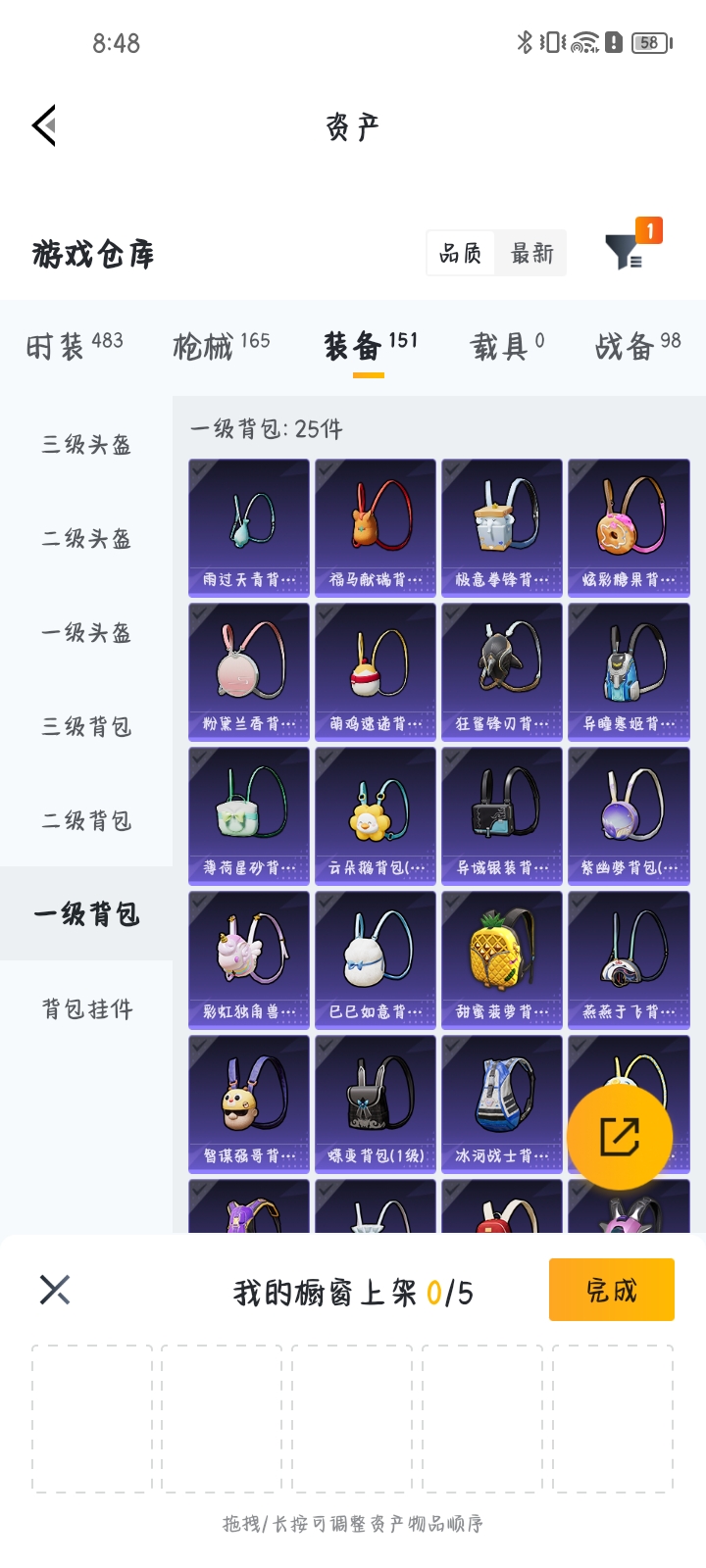Pick the 炫彩糖果 backpack item
706x1568 pixels.
629,527
